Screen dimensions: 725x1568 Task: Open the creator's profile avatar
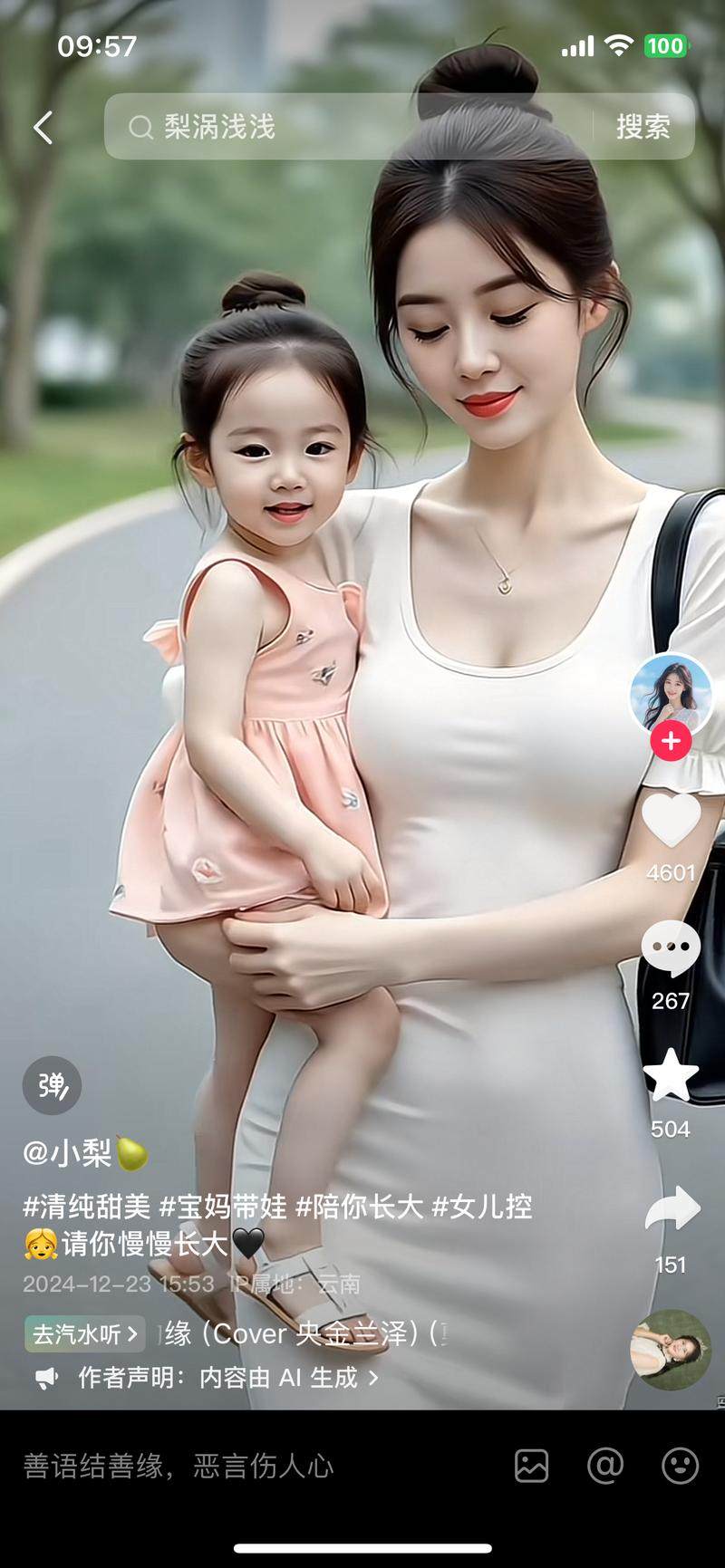click(x=671, y=694)
